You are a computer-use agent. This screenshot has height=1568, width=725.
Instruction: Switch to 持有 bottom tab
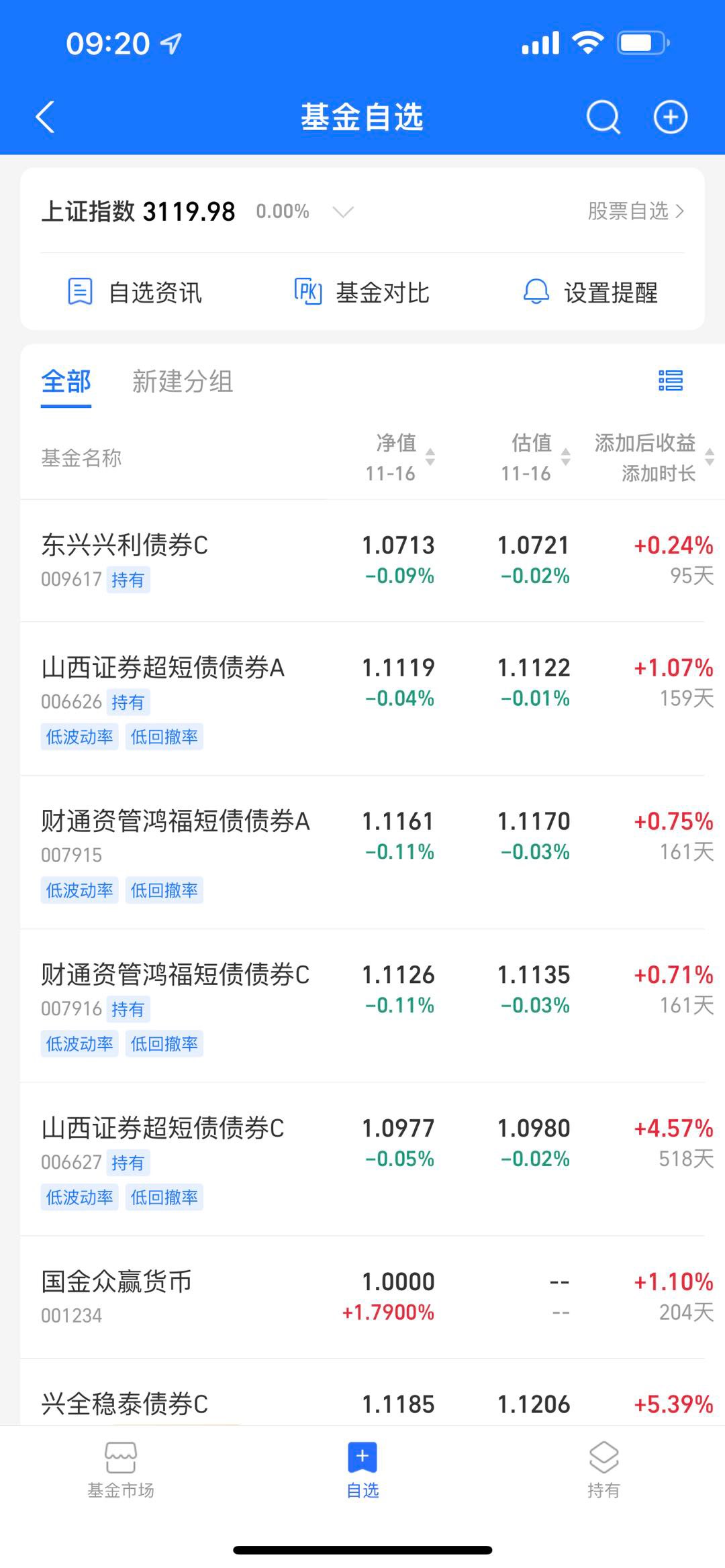603,1471
